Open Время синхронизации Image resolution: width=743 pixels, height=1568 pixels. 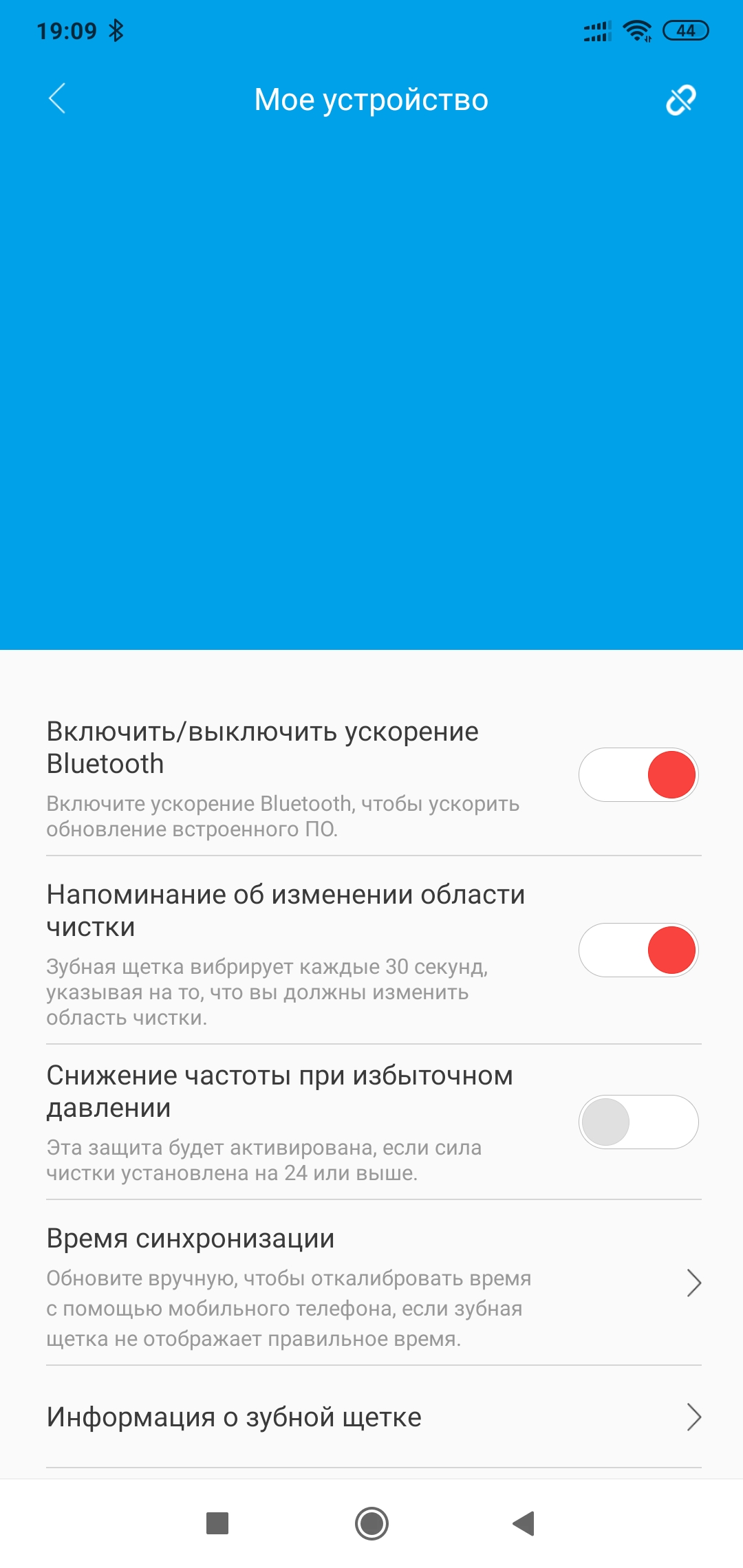pyautogui.click(x=371, y=1283)
